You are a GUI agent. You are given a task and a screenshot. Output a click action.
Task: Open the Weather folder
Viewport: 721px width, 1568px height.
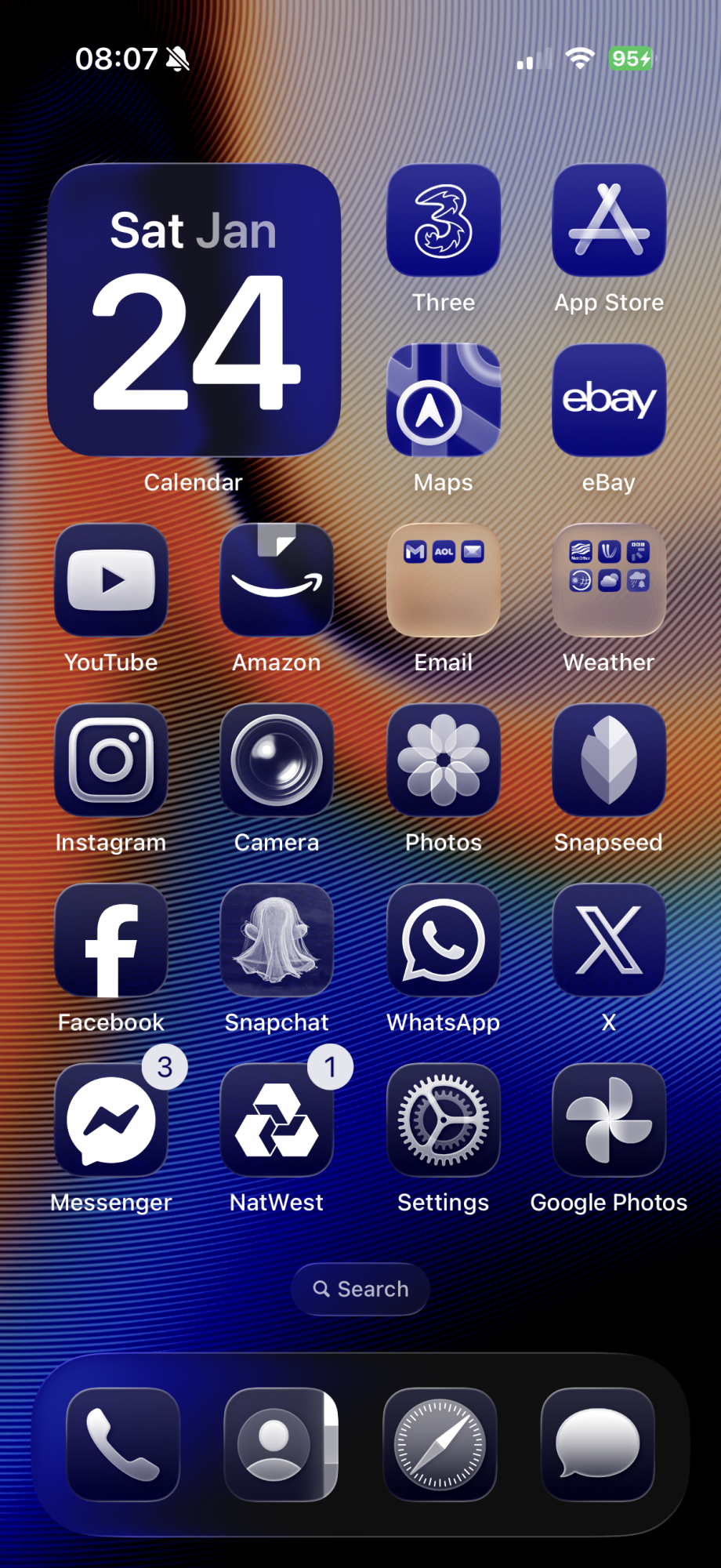tap(609, 580)
